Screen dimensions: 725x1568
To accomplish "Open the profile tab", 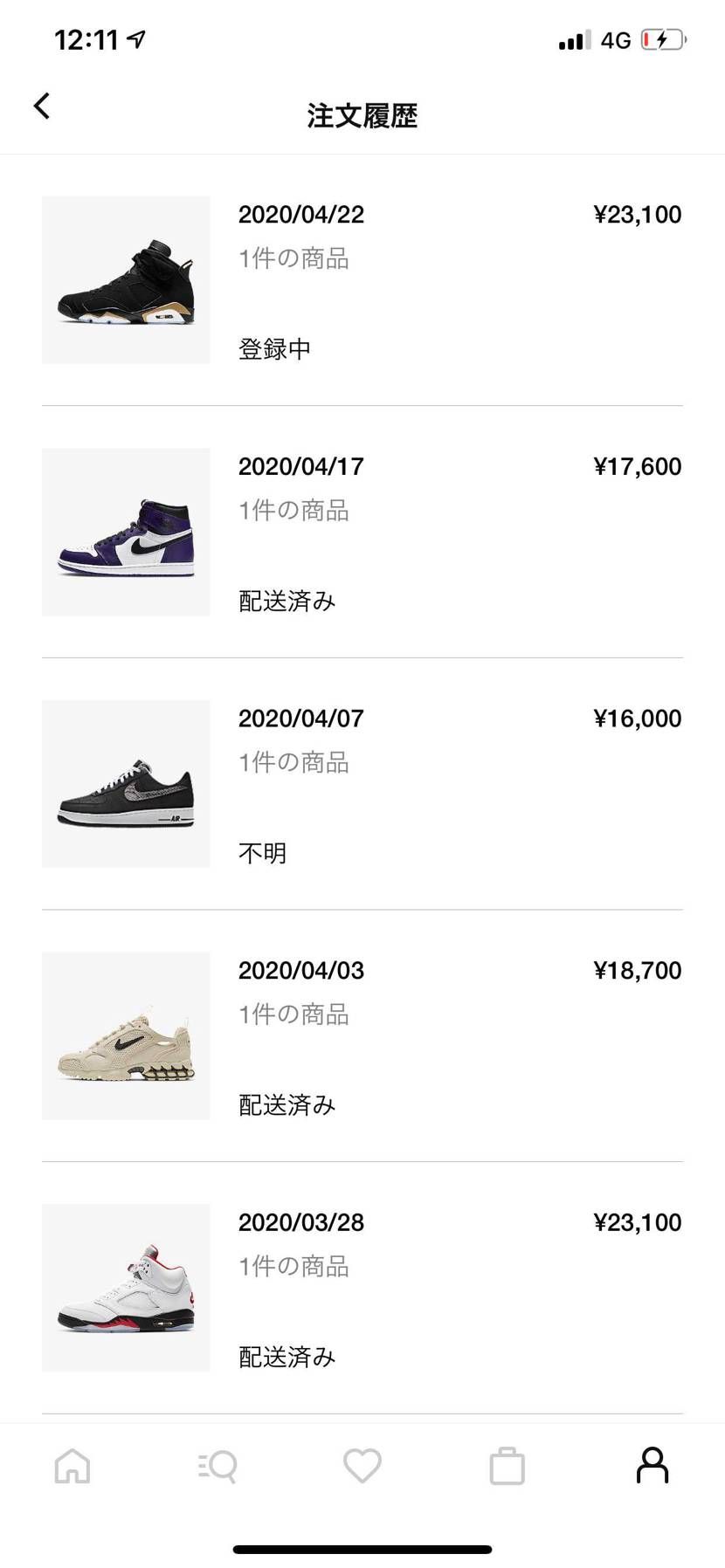I will 652,1465.
